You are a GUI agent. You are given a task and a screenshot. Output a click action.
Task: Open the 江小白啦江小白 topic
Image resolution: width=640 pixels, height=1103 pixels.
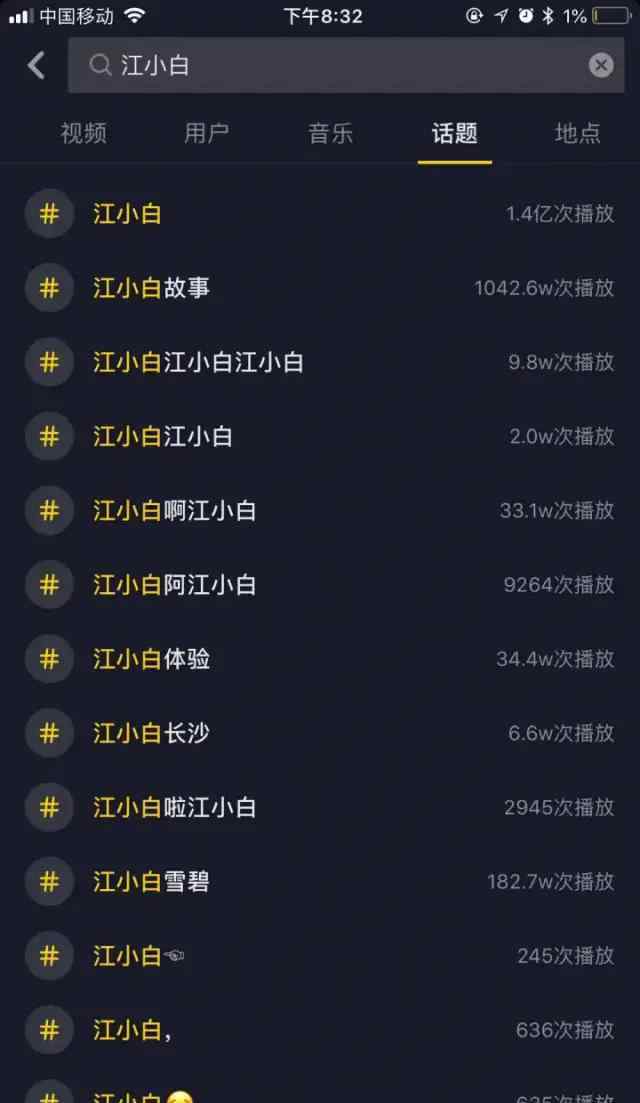point(320,808)
